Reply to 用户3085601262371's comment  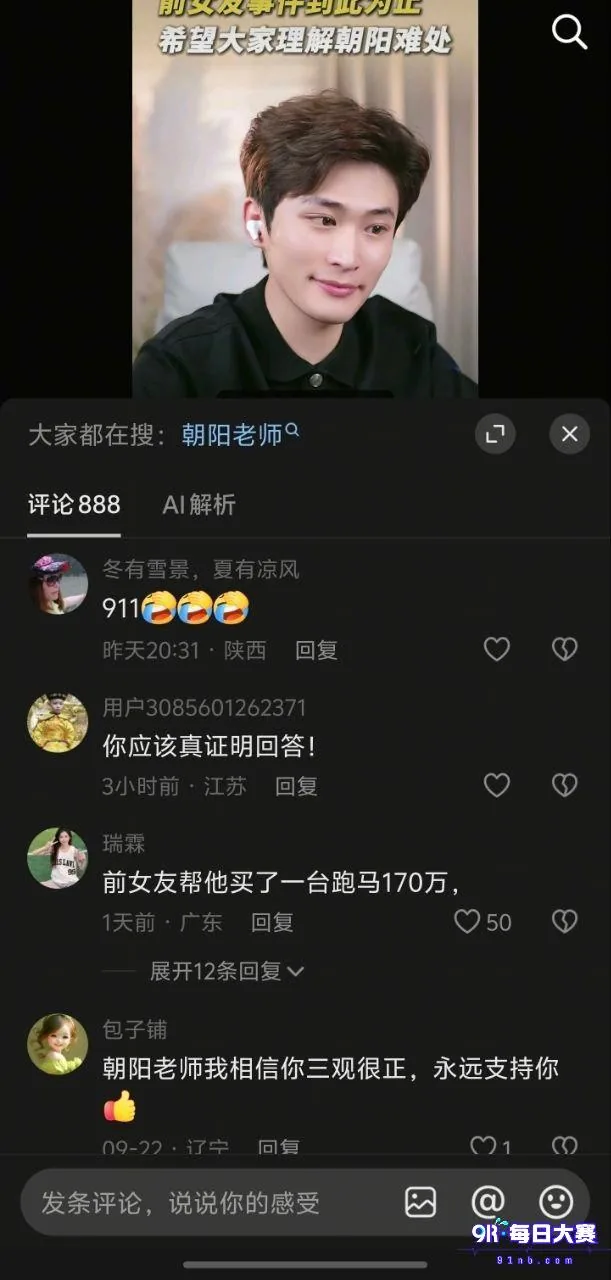pos(296,786)
